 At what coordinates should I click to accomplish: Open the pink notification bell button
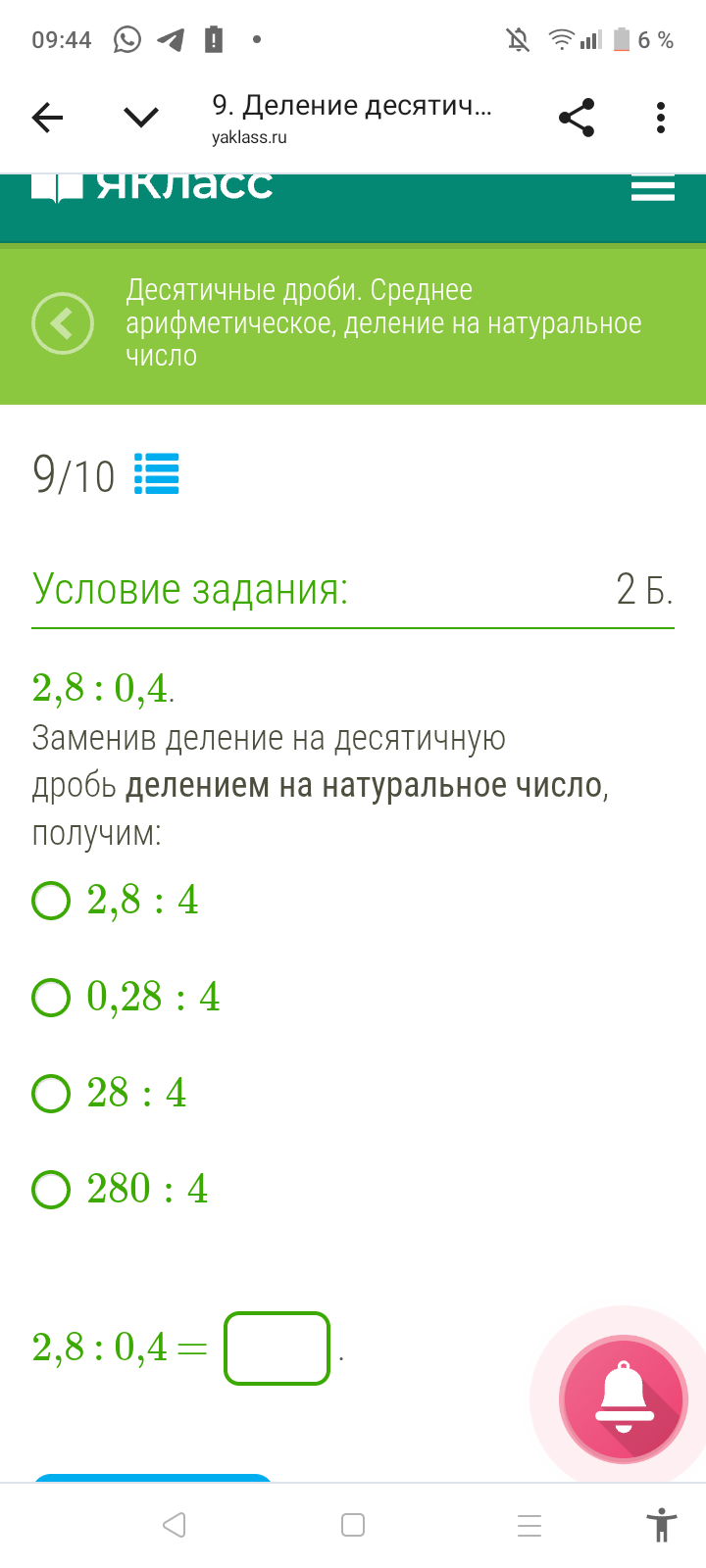coord(624,1398)
